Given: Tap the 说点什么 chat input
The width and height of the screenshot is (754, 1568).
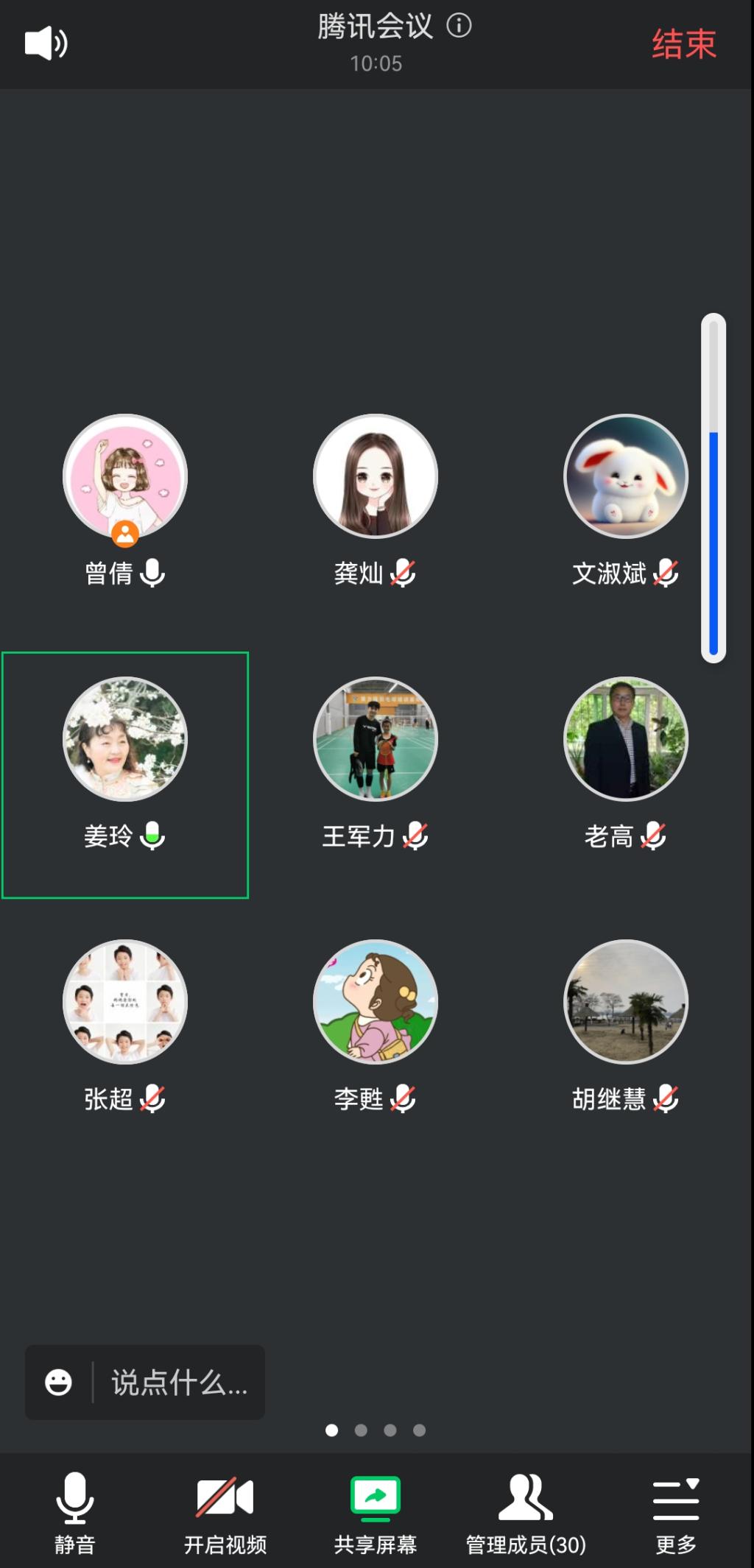Looking at the screenshot, I should coord(179,1382).
